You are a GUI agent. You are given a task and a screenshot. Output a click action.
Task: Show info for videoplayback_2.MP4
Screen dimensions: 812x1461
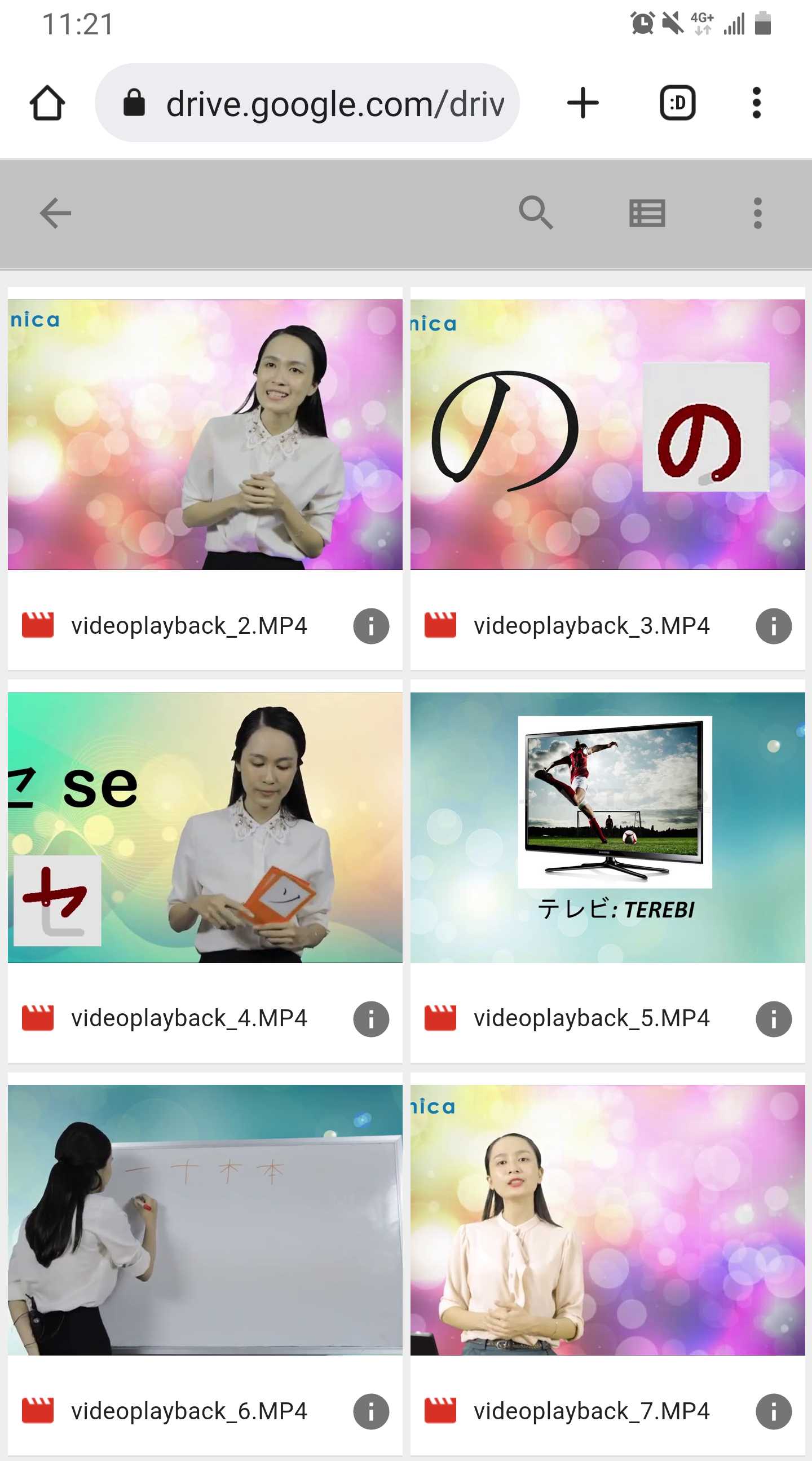pyautogui.click(x=371, y=626)
